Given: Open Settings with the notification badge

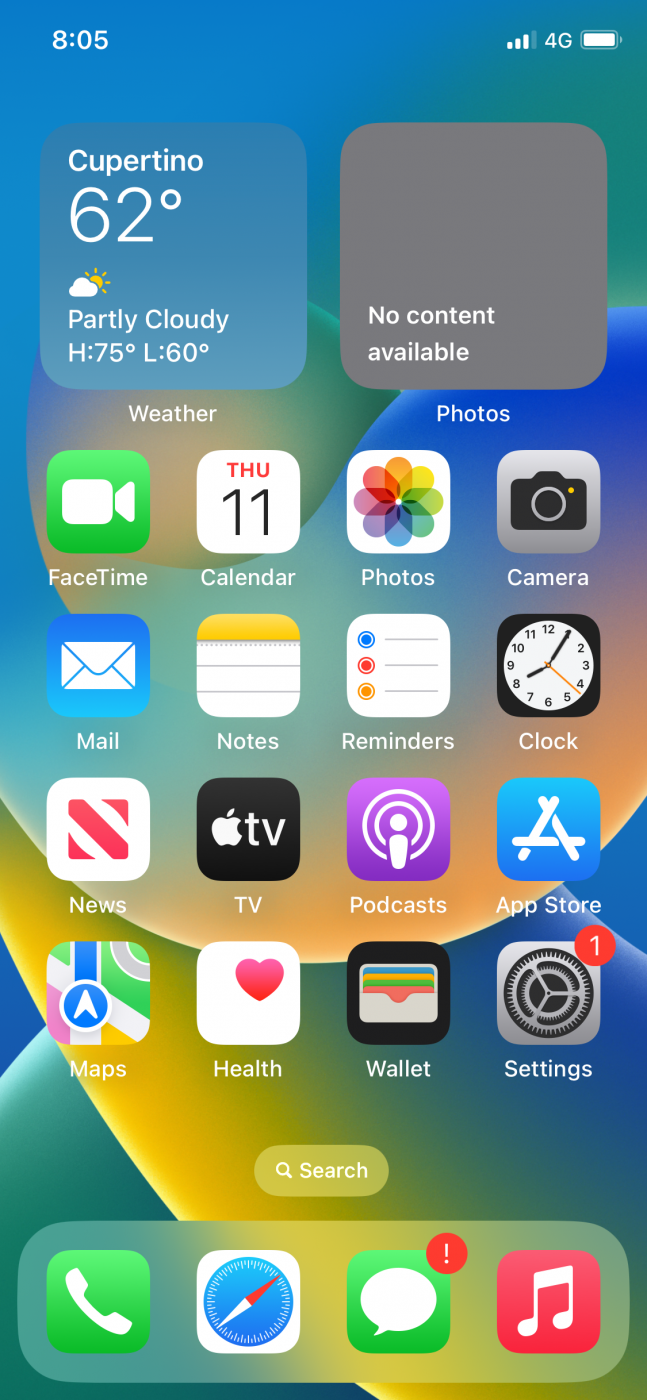Looking at the screenshot, I should 548,994.
